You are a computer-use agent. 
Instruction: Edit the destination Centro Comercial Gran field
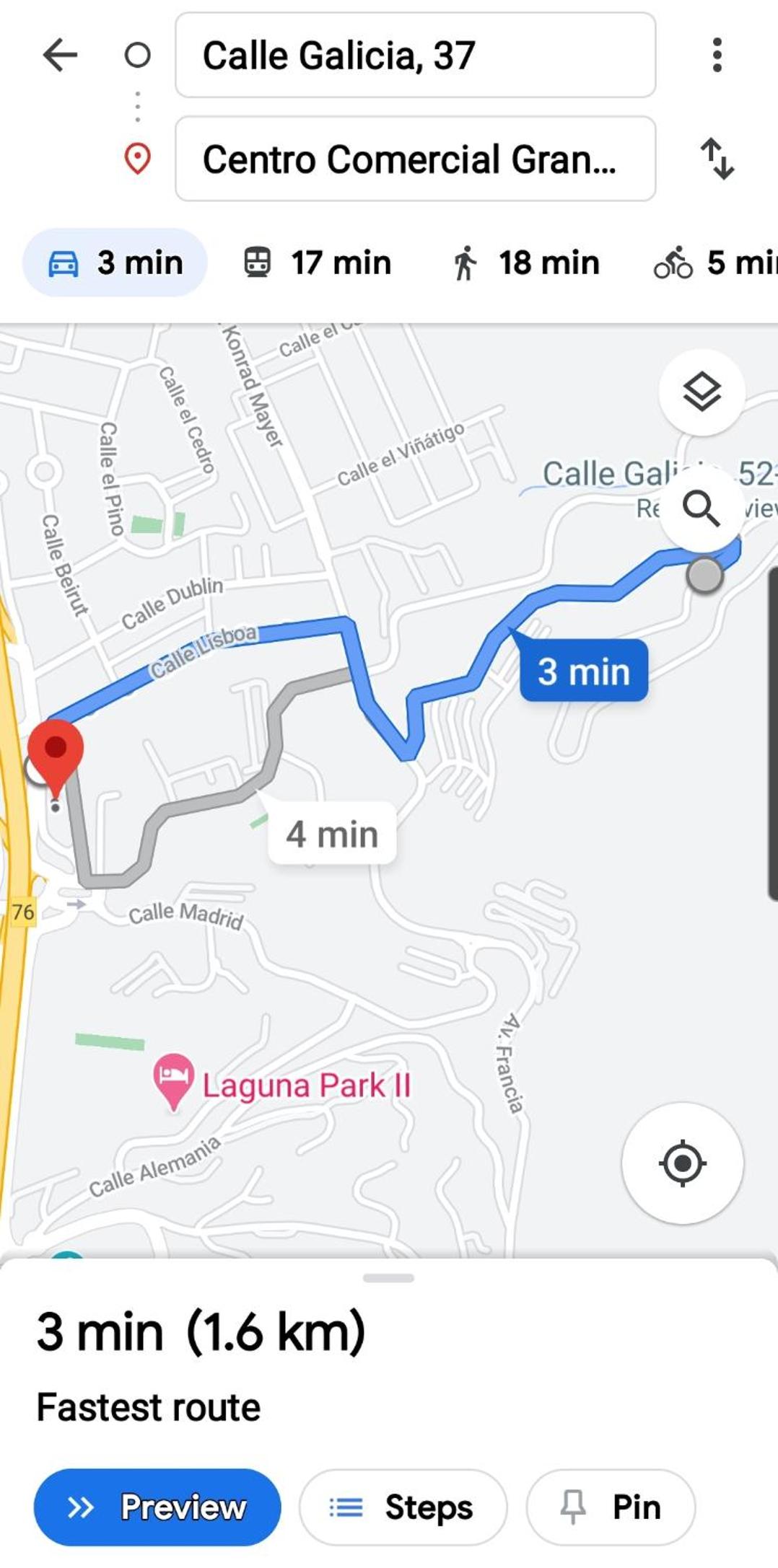[x=415, y=159]
